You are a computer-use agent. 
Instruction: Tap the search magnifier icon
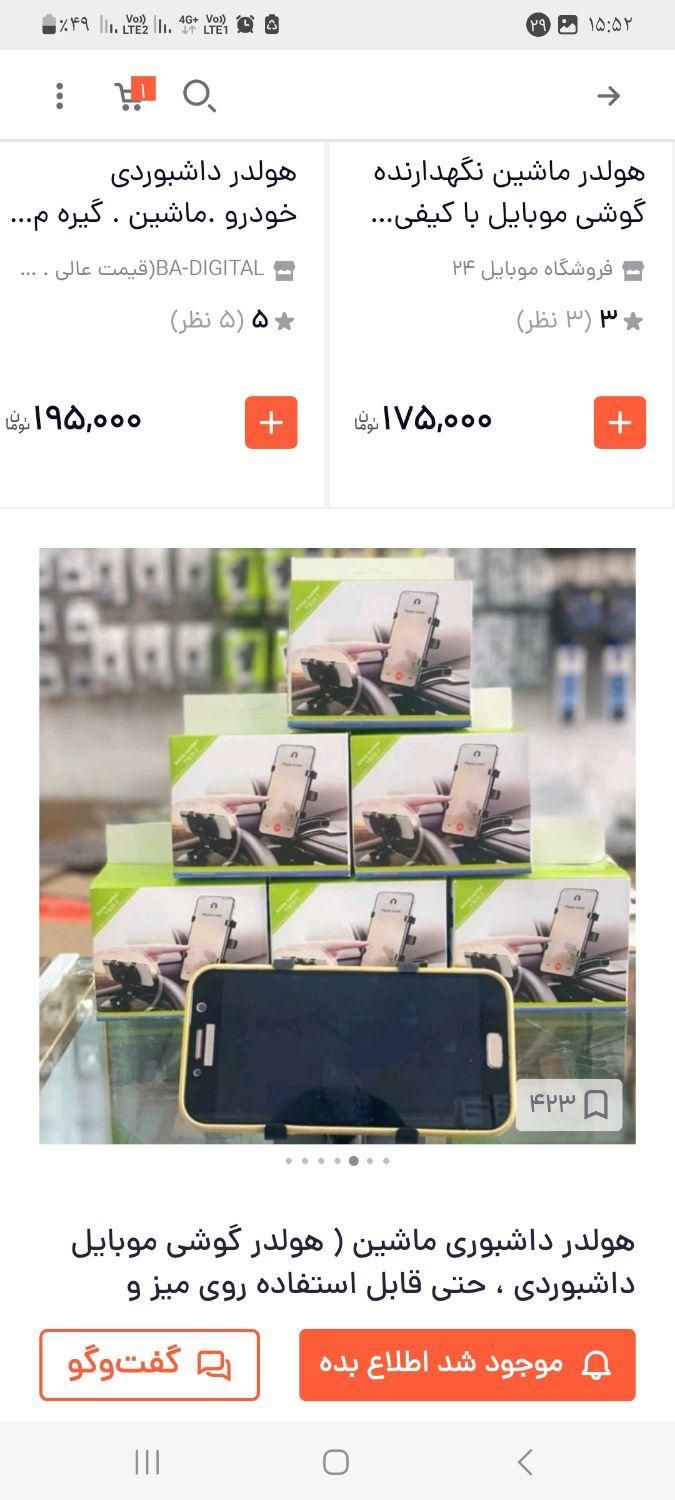tap(198, 96)
